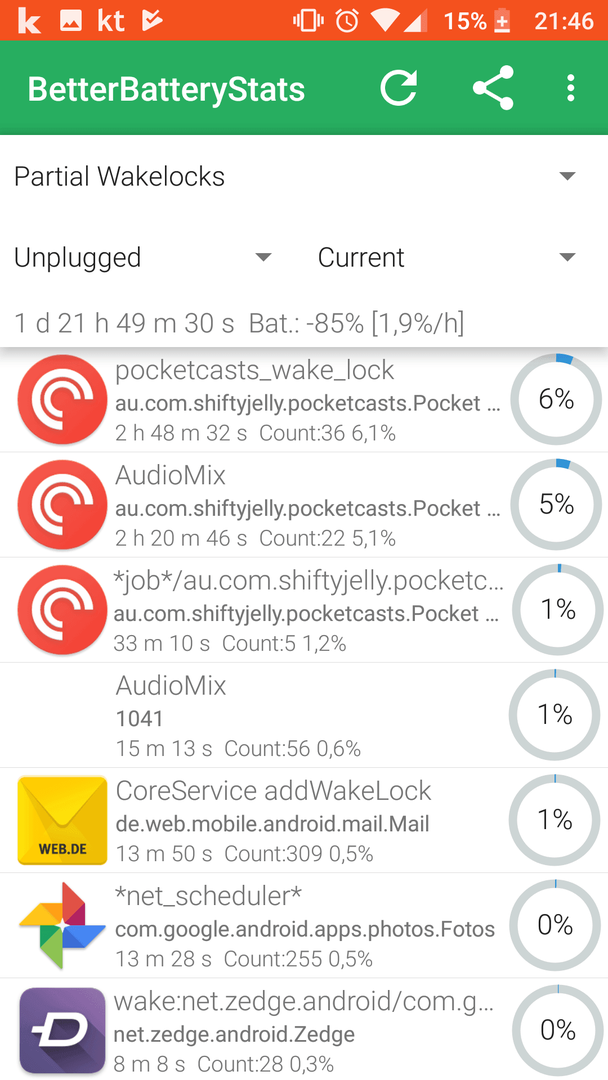
Task: Open the pocketcasts_wake_lock entry
Action: pyautogui.click(x=304, y=399)
